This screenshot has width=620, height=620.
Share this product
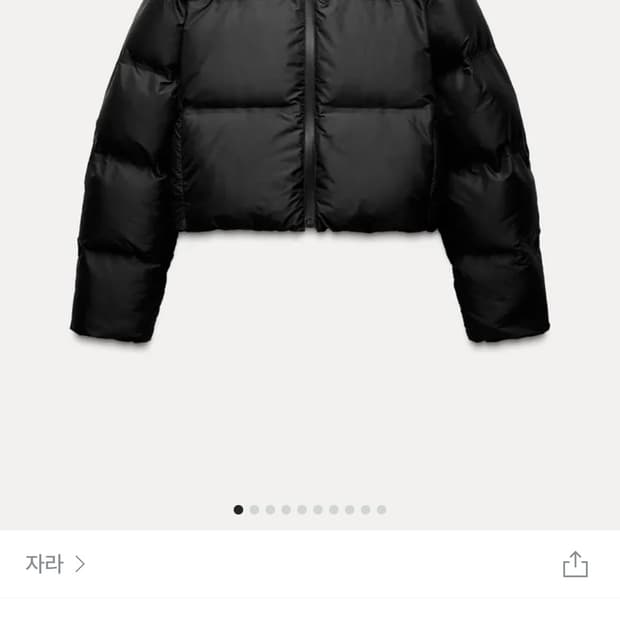pyautogui.click(x=575, y=564)
